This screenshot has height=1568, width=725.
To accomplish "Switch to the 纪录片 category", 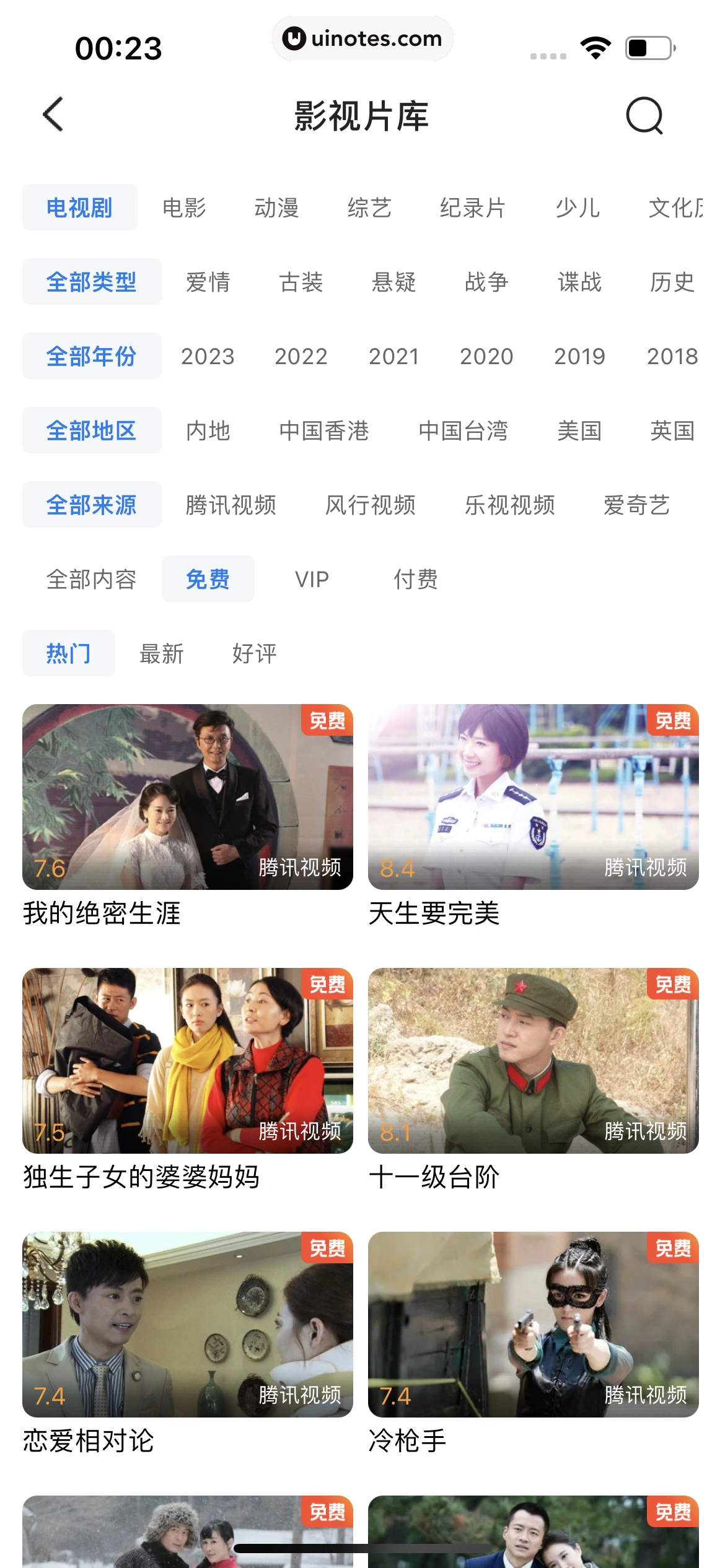I will pos(473,208).
